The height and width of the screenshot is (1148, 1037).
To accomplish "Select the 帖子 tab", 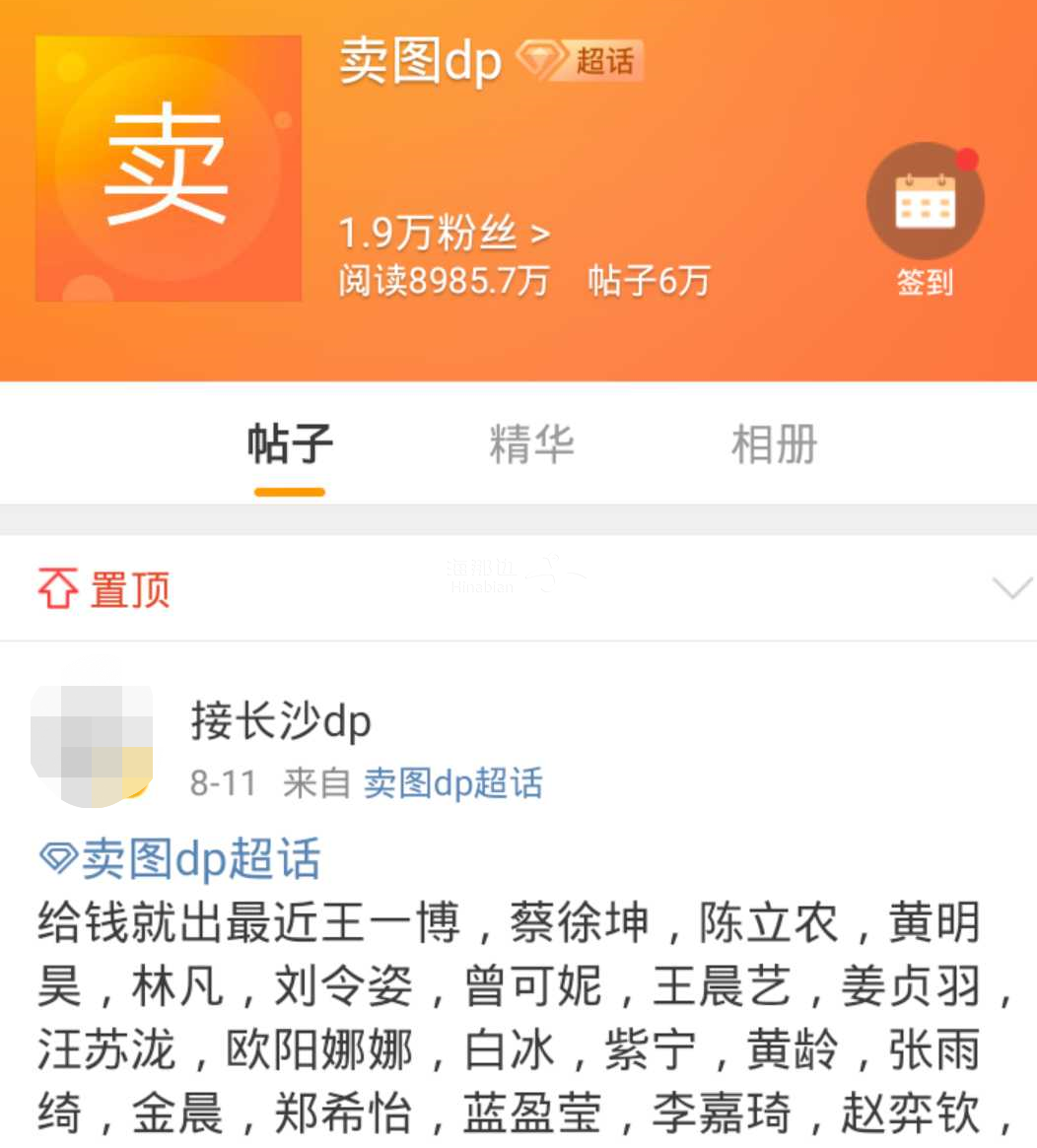I will pos(290,444).
